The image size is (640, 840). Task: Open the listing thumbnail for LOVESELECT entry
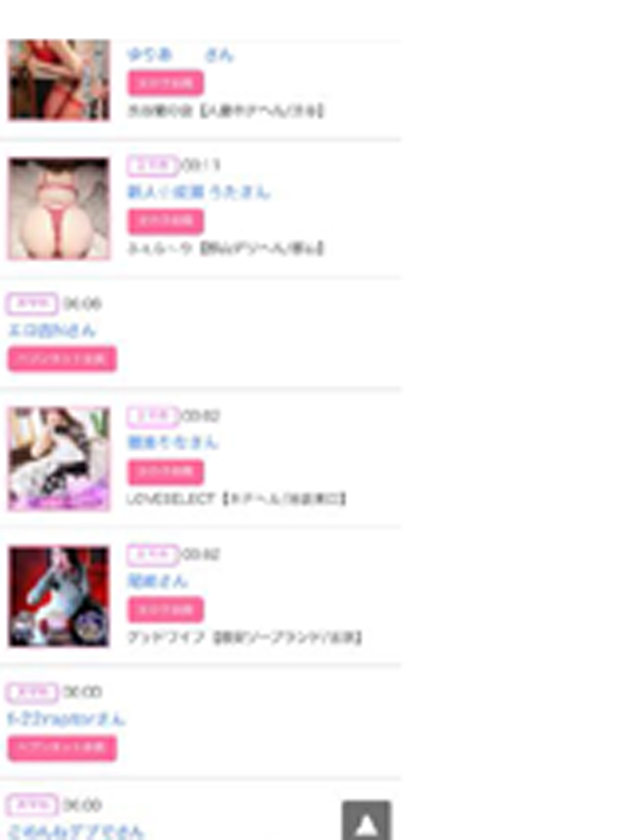[59, 458]
